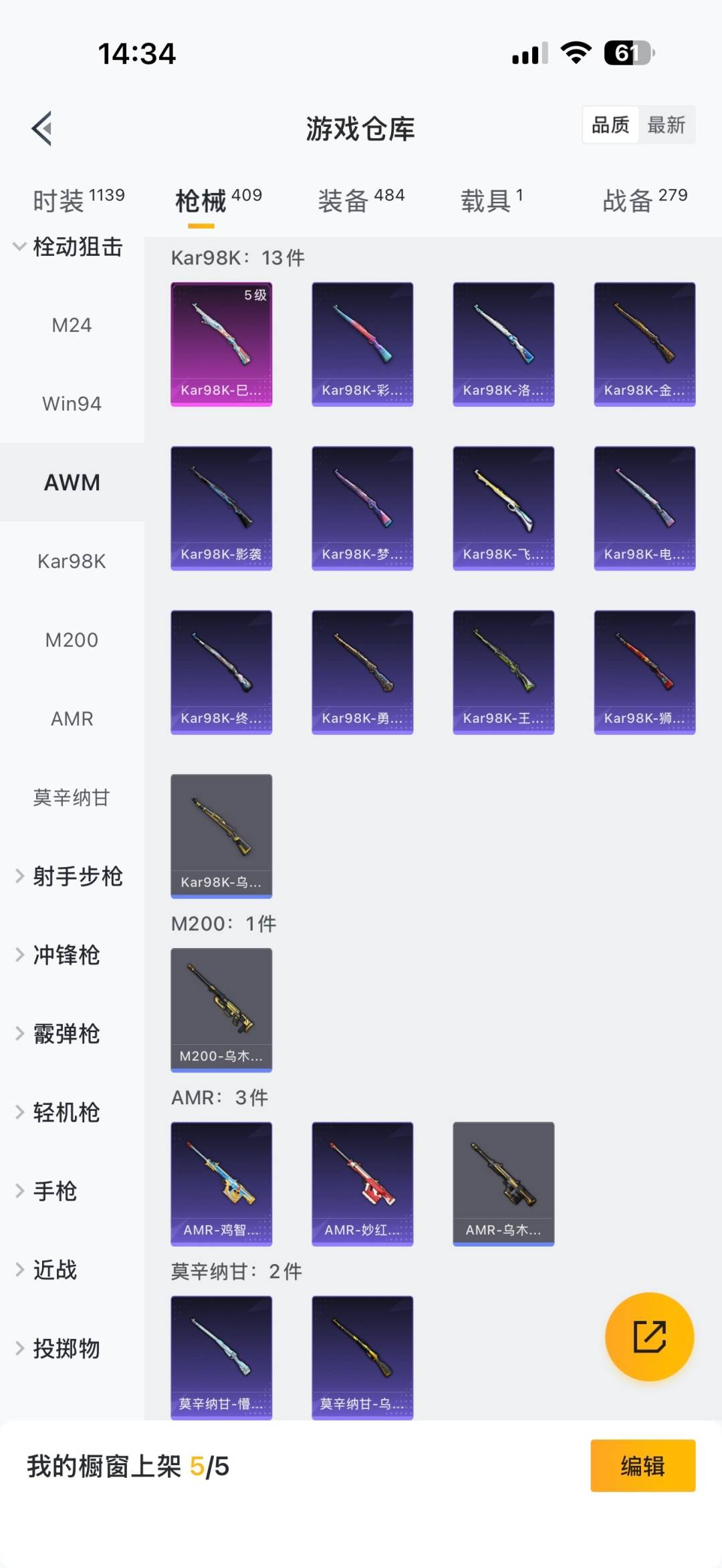View the AMR-鸡智 skin
722x1568 pixels.
(x=221, y=1183)
